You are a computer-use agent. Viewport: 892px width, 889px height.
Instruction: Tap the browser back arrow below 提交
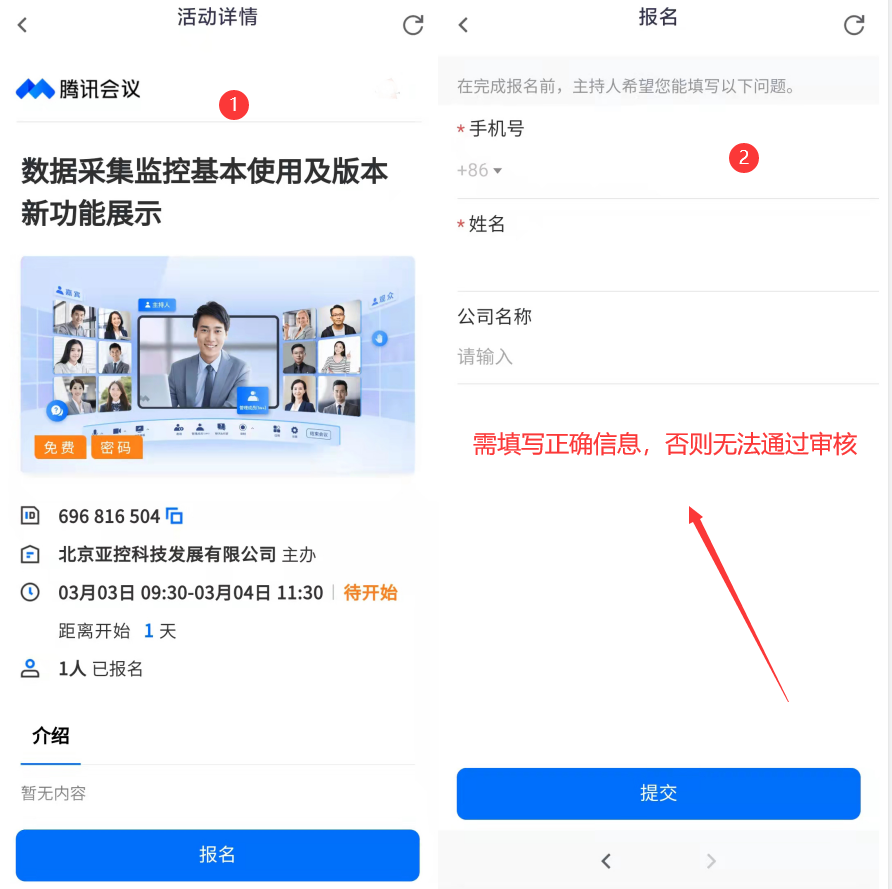pos(606,860)
